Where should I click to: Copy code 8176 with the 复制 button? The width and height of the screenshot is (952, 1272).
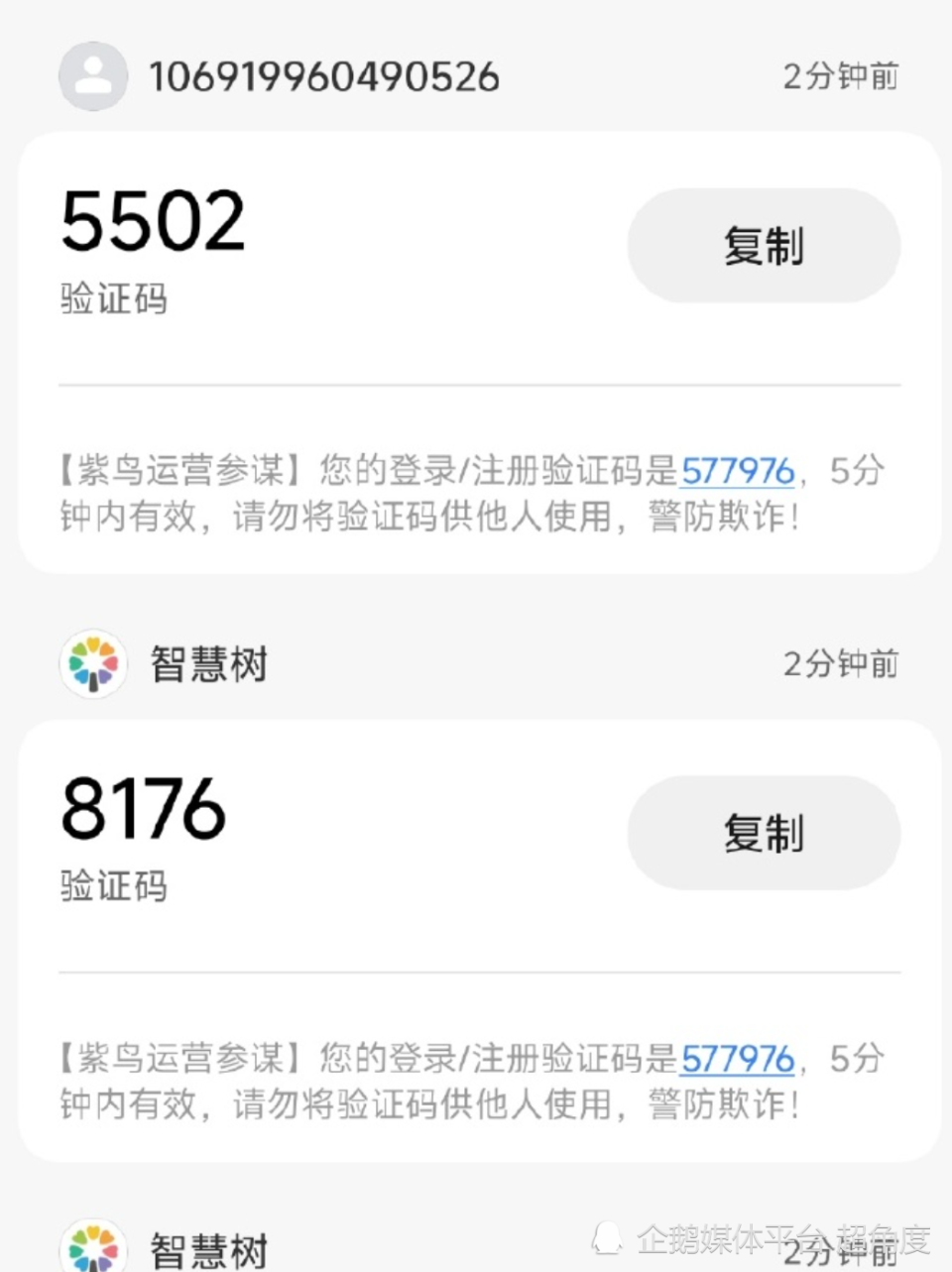click(x=764, y=833)
